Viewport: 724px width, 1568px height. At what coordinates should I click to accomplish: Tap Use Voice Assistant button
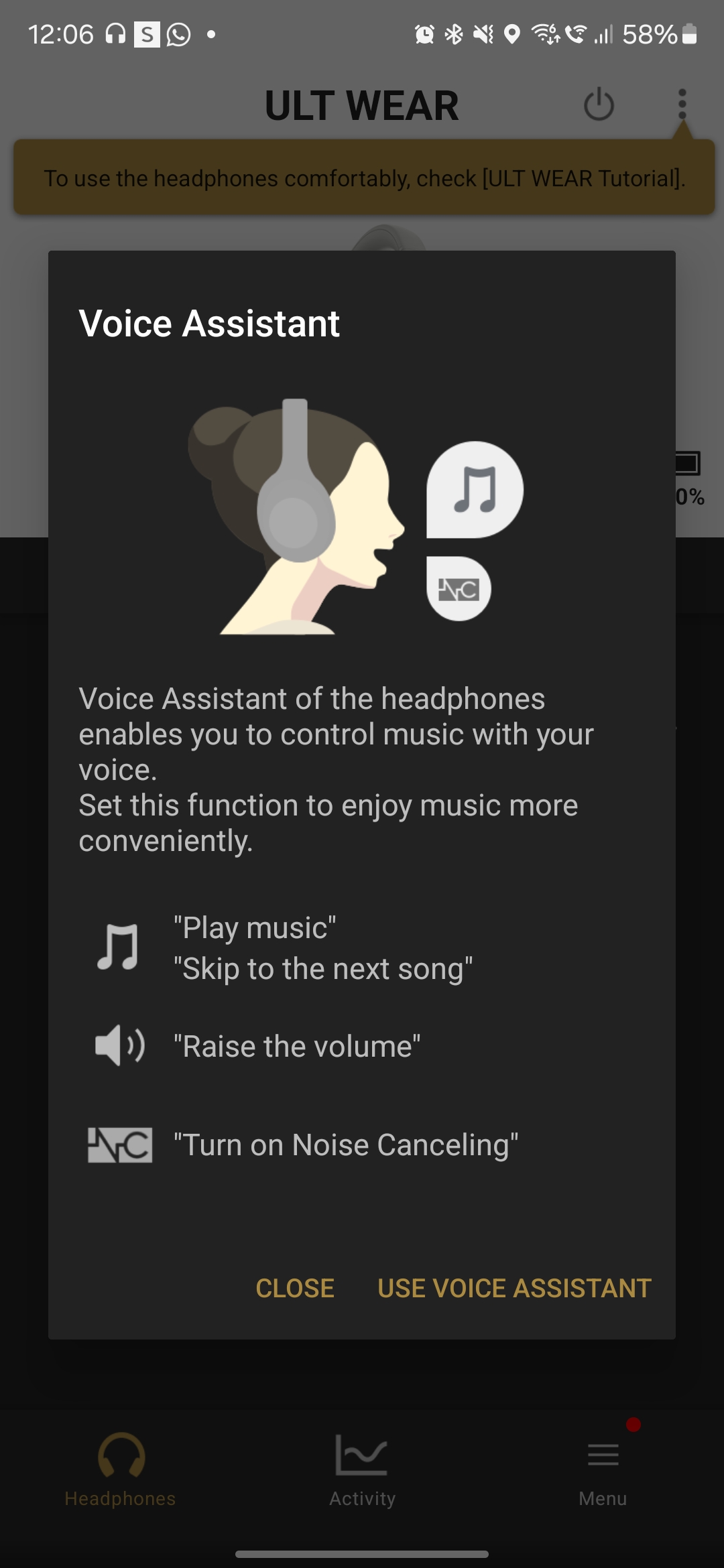514,1288
